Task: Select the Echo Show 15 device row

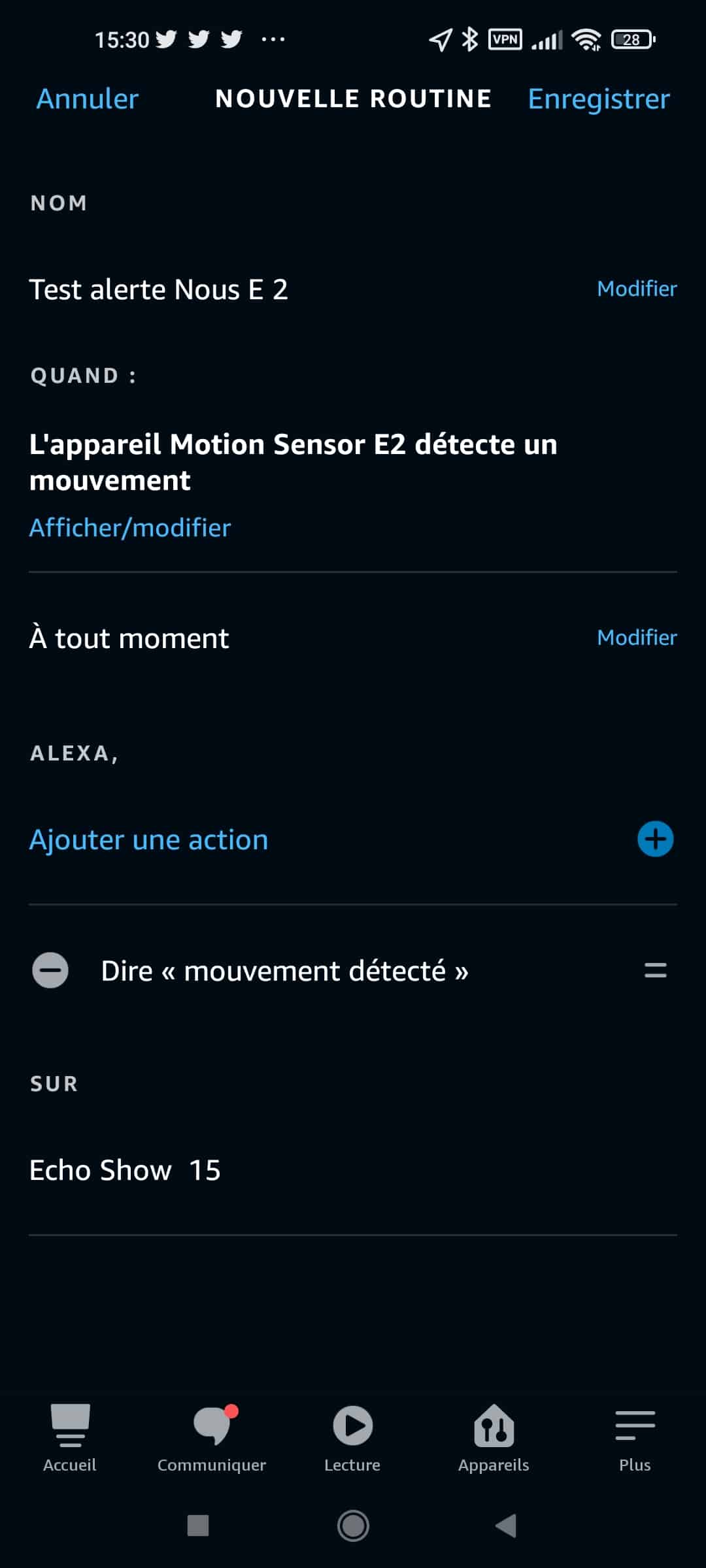Action: pos(353,1170)
